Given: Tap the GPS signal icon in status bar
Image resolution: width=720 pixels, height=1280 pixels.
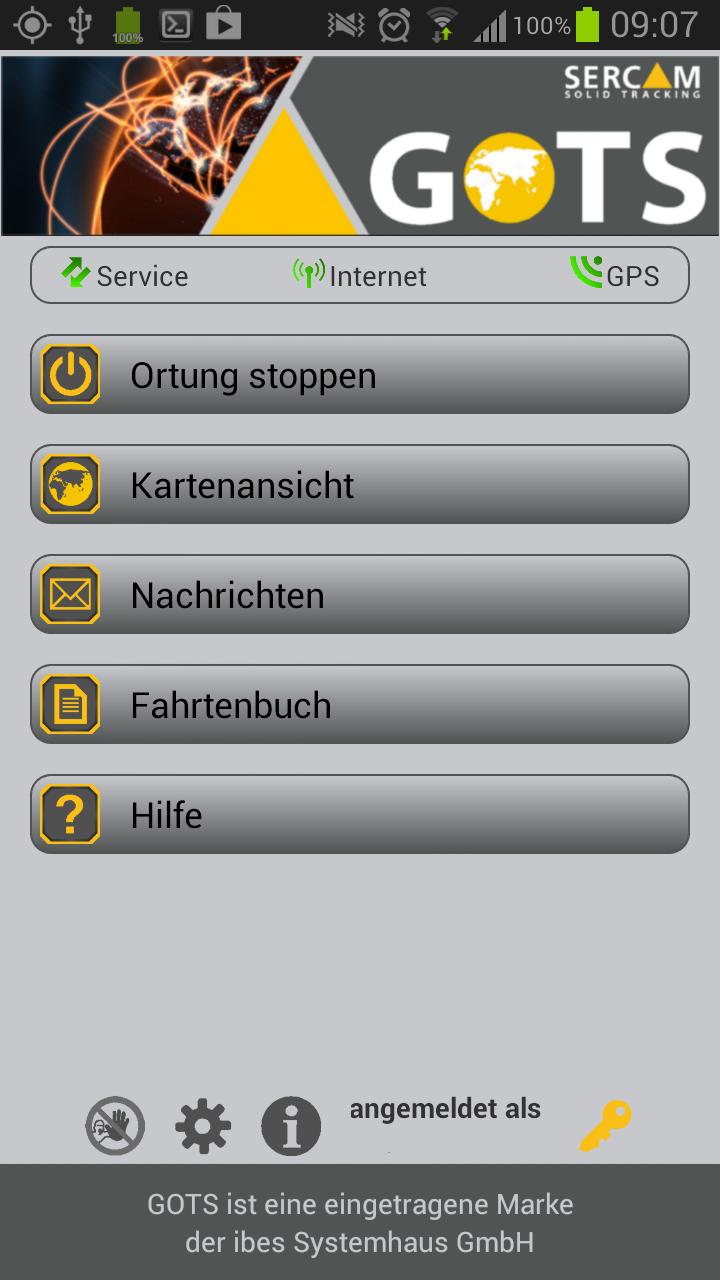Looking at the screenshot, I should tap(592, 274).
